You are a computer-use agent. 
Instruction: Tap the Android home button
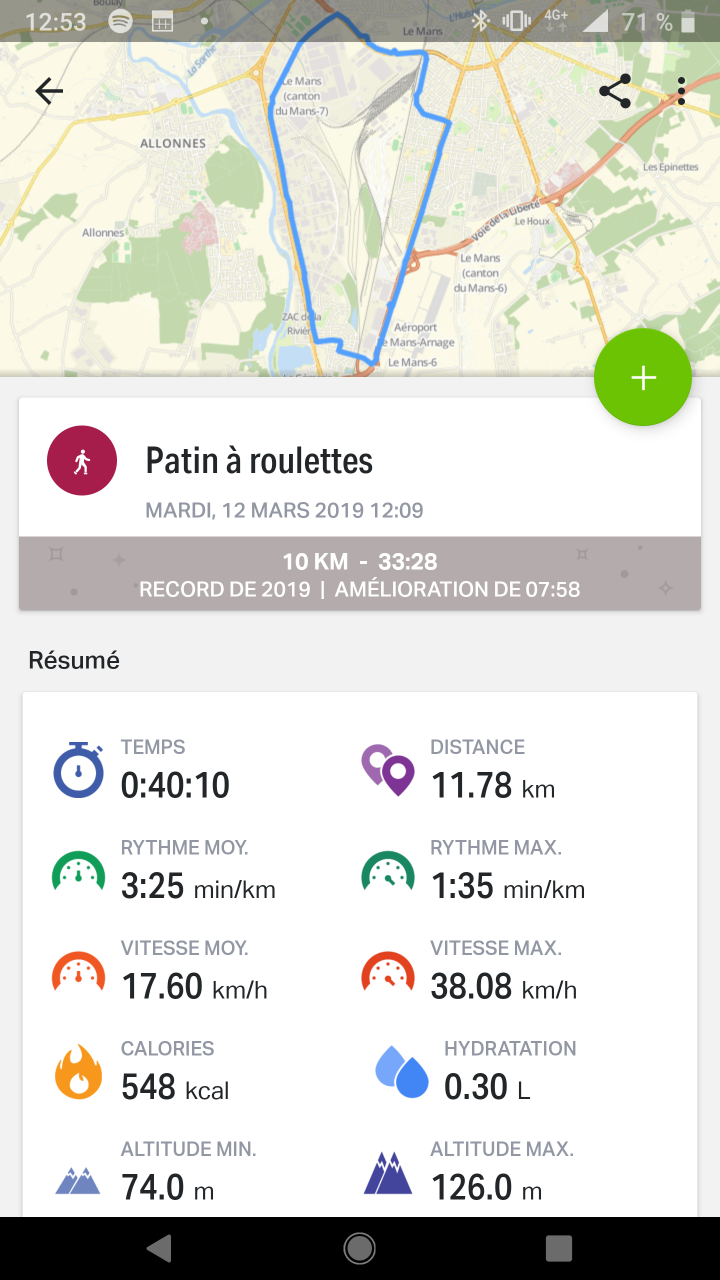coord(359,1248)
